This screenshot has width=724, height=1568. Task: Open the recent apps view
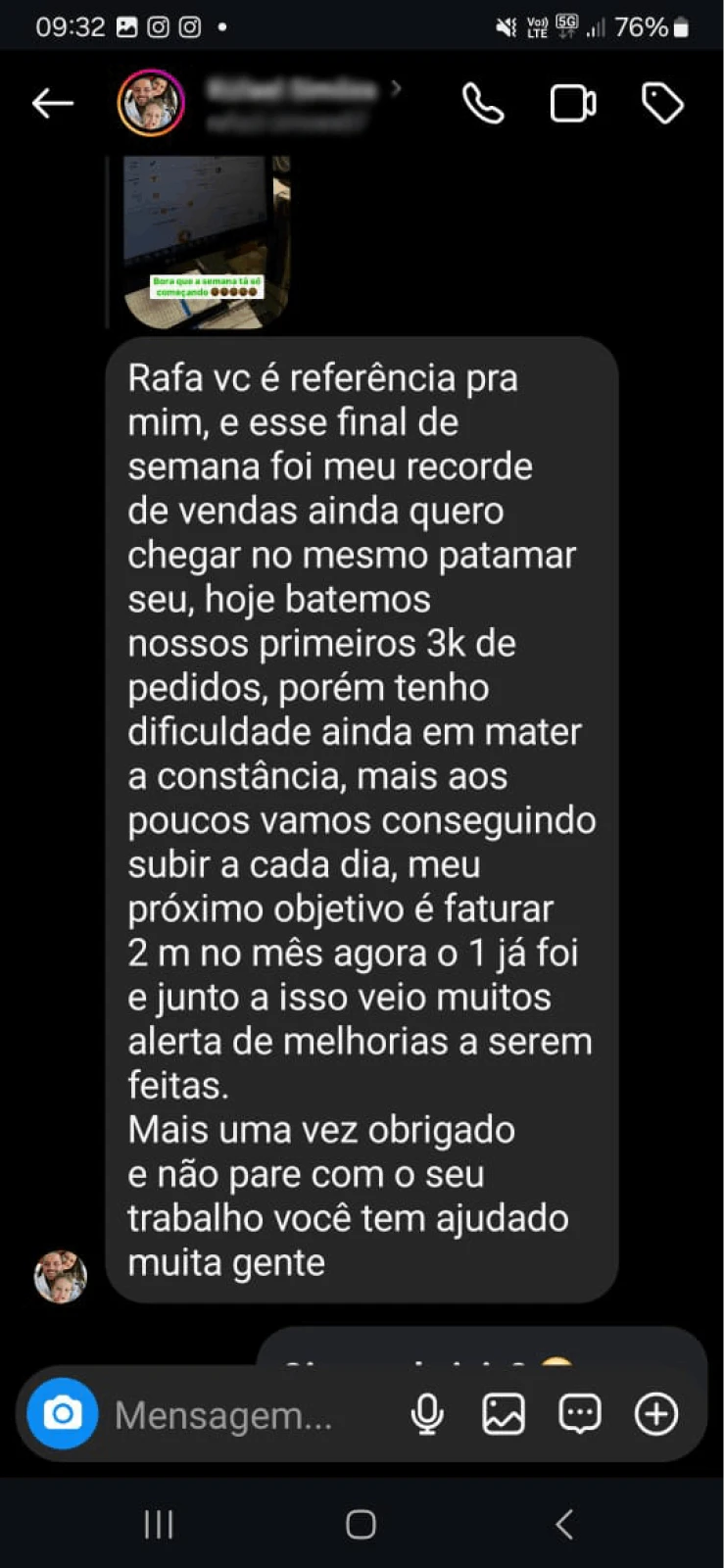click(159, 1524)
